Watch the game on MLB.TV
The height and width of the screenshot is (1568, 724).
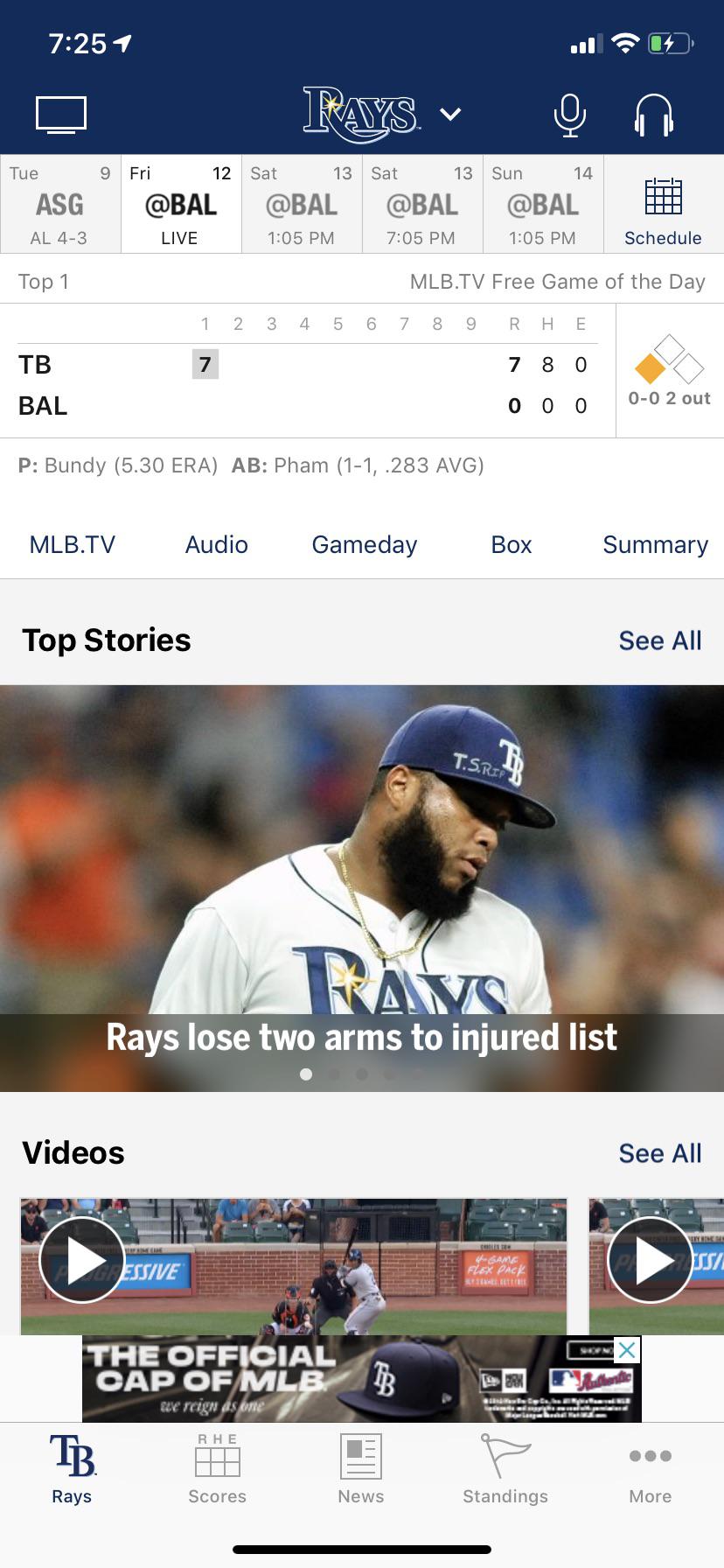tap(73, 544)
